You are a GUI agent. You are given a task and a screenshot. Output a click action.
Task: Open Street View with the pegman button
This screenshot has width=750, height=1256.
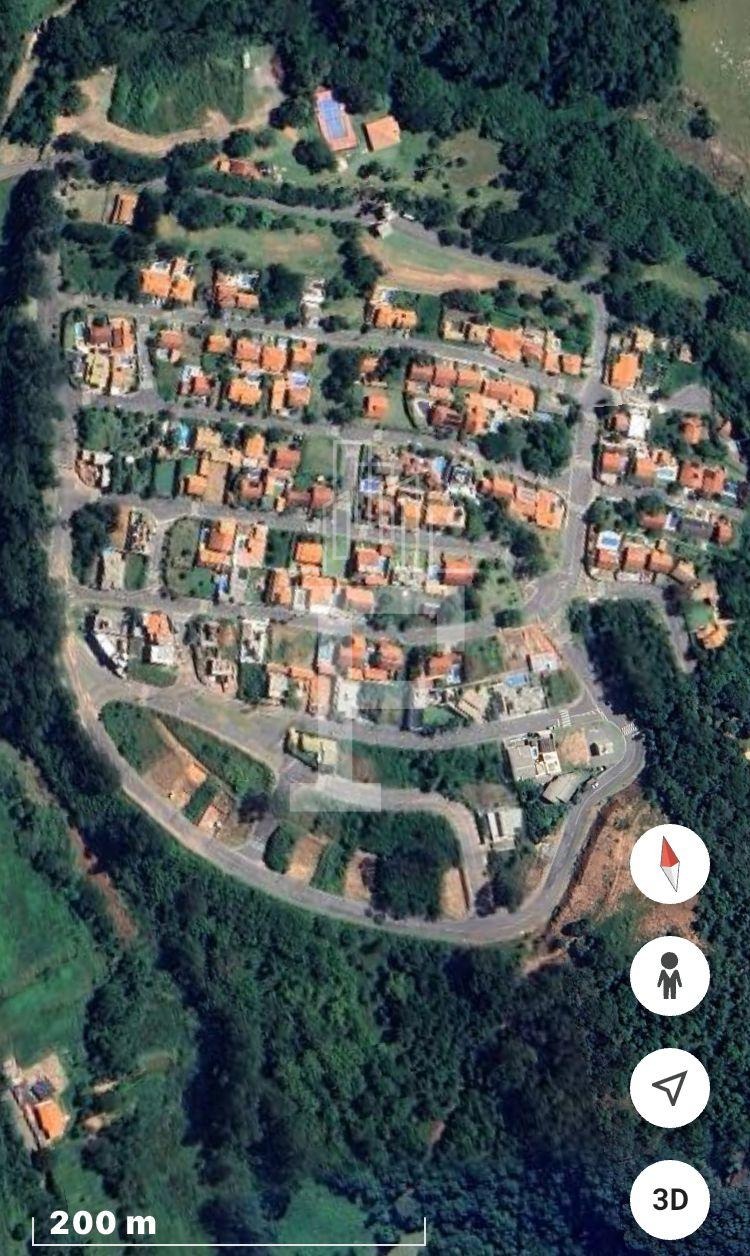[670, 976]
